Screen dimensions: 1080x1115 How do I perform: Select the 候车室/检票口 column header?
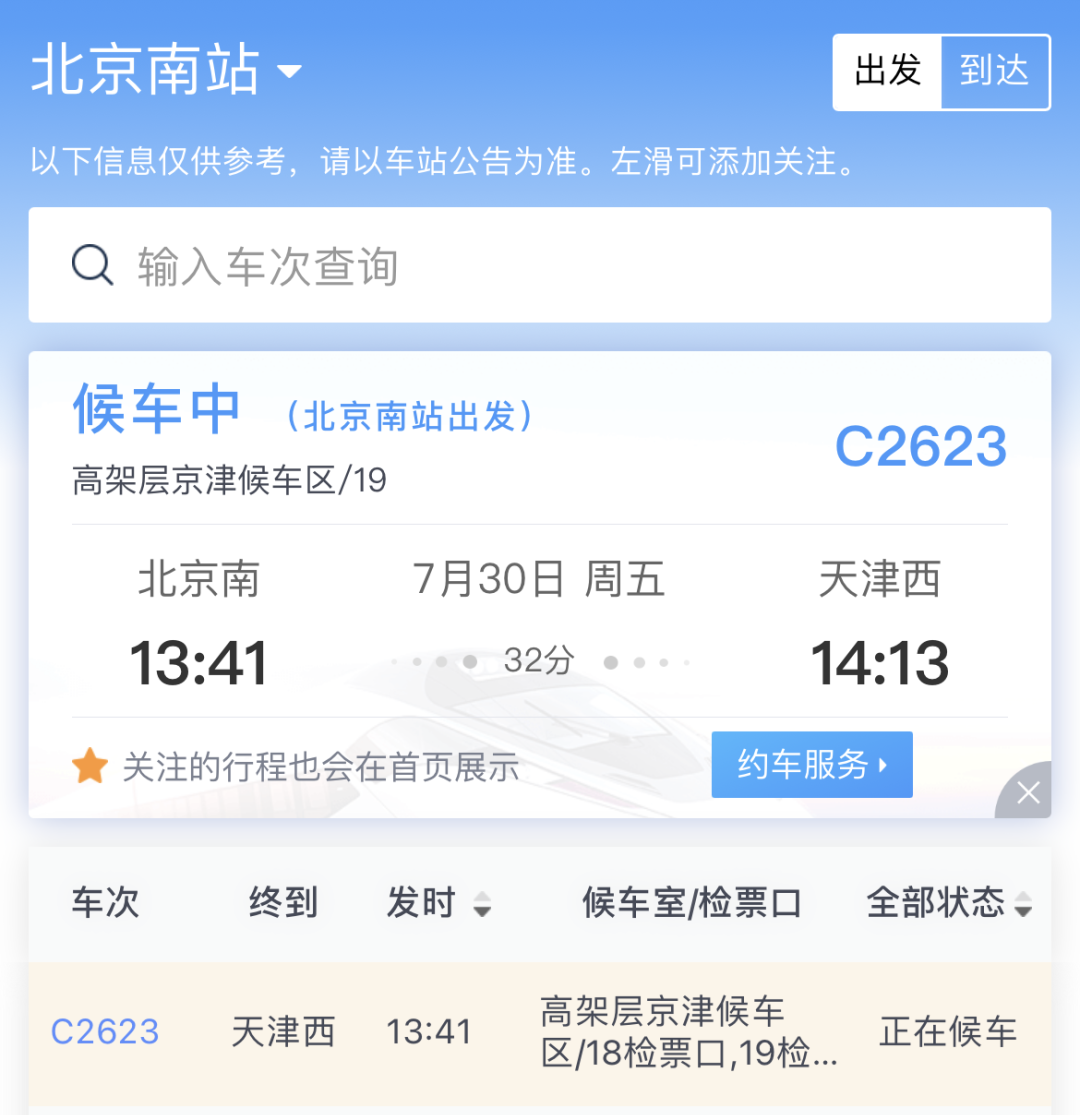[692, 903]
